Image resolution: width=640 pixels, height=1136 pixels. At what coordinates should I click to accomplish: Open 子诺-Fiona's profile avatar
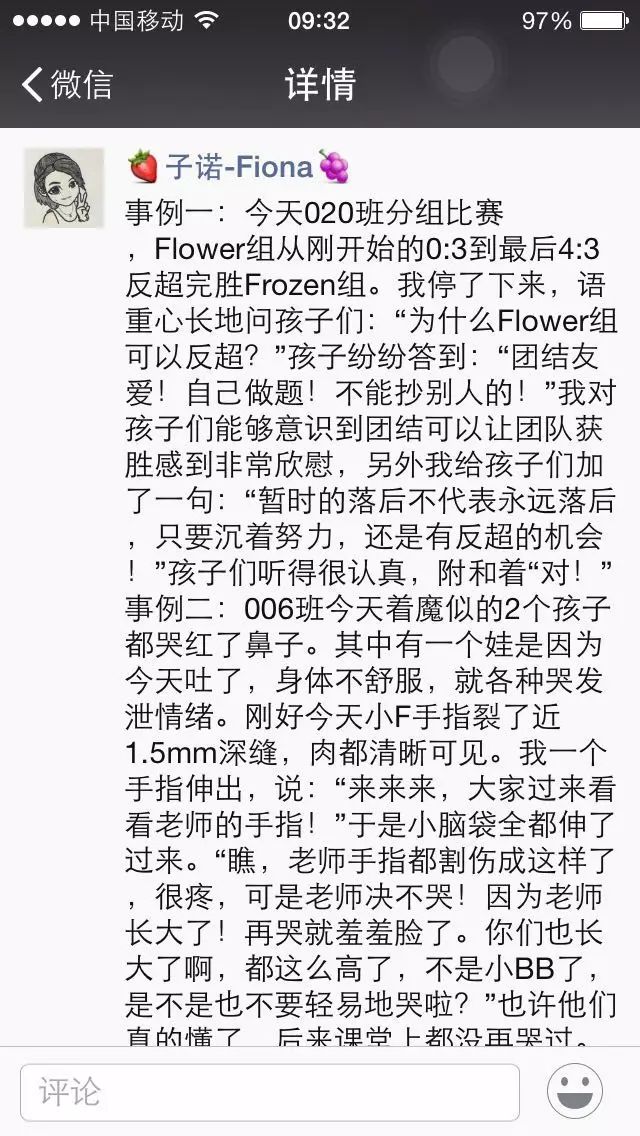[64, 188]
